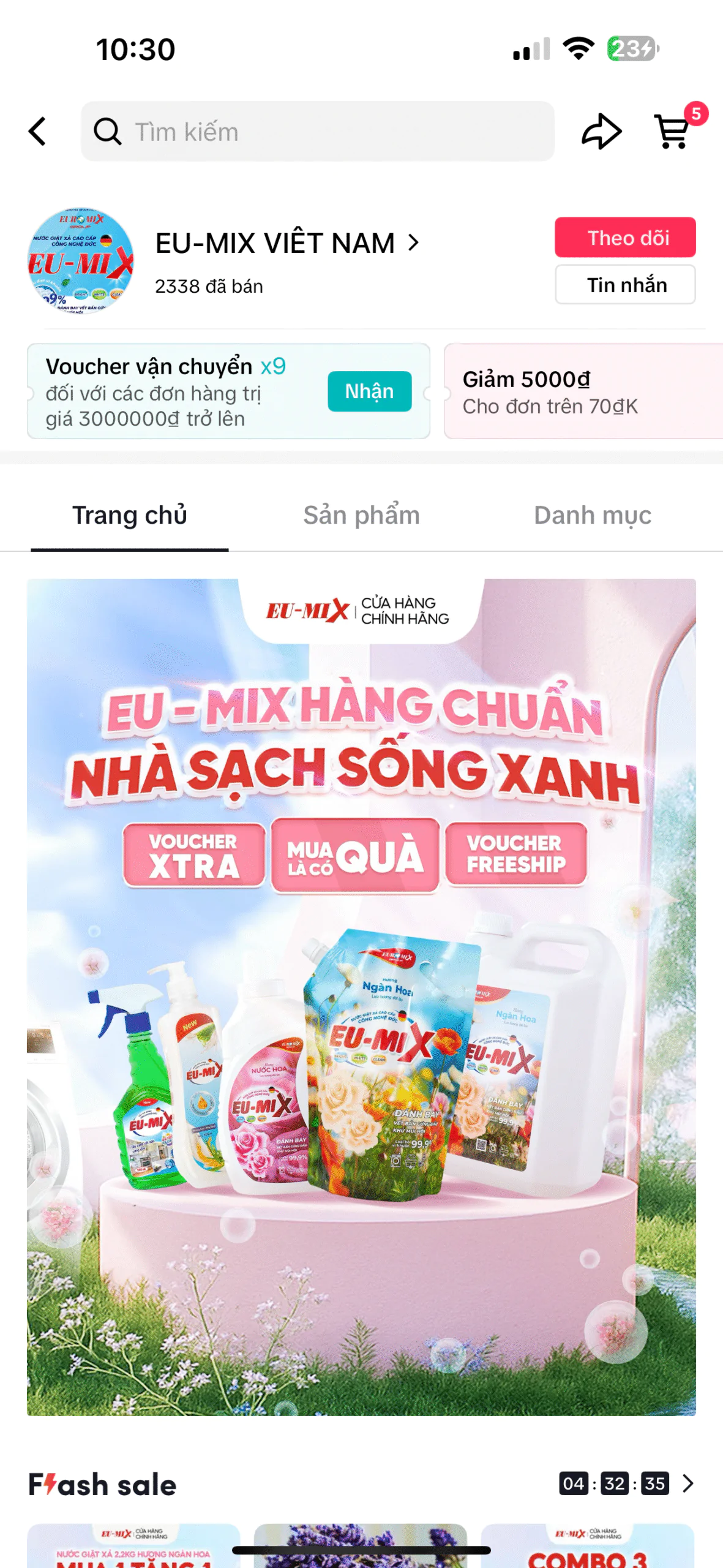Switch to the Danh mục tab
This screenshot has width=723, height=1568.
tap(592, 516)
